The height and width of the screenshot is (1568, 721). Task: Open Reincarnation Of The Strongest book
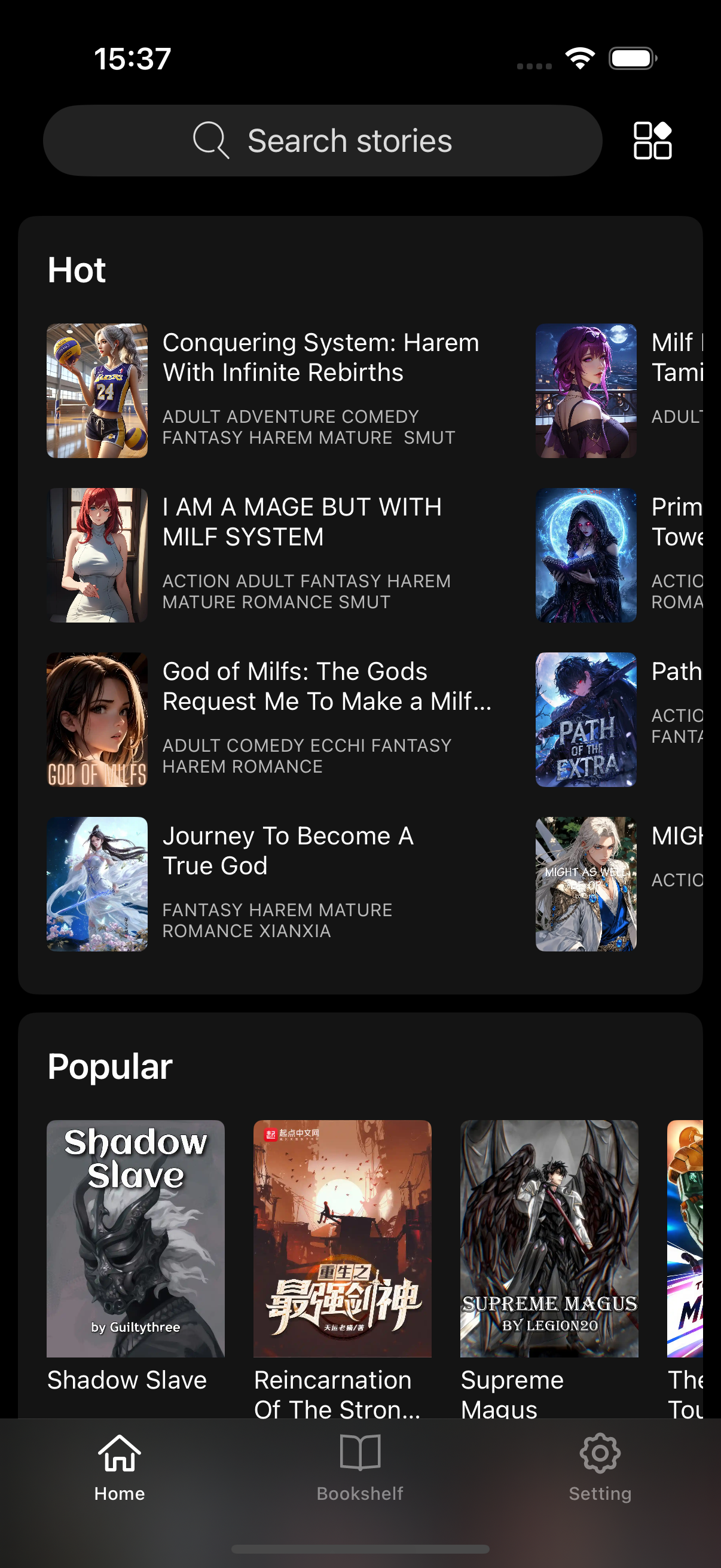(x=342, y=1237)
